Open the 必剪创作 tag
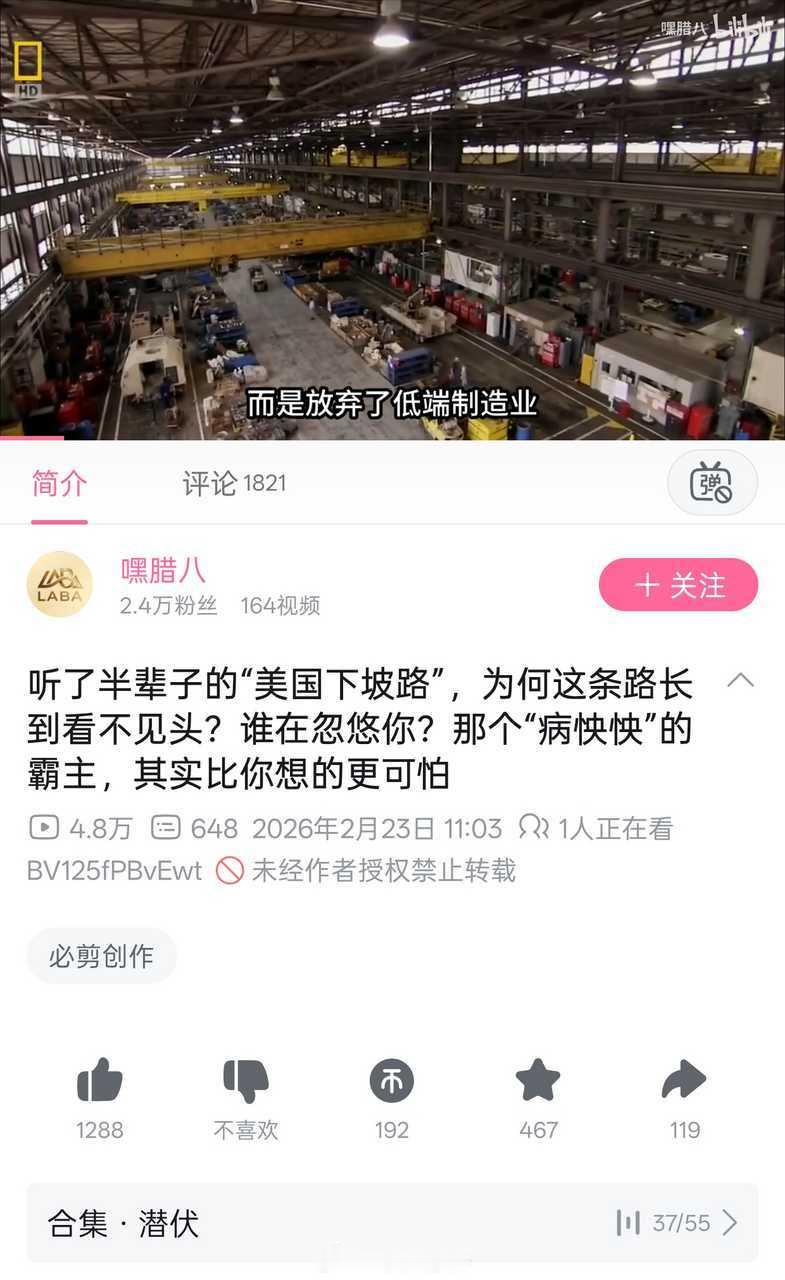This screenshot has width=785, height=1280. click(101, 956)
